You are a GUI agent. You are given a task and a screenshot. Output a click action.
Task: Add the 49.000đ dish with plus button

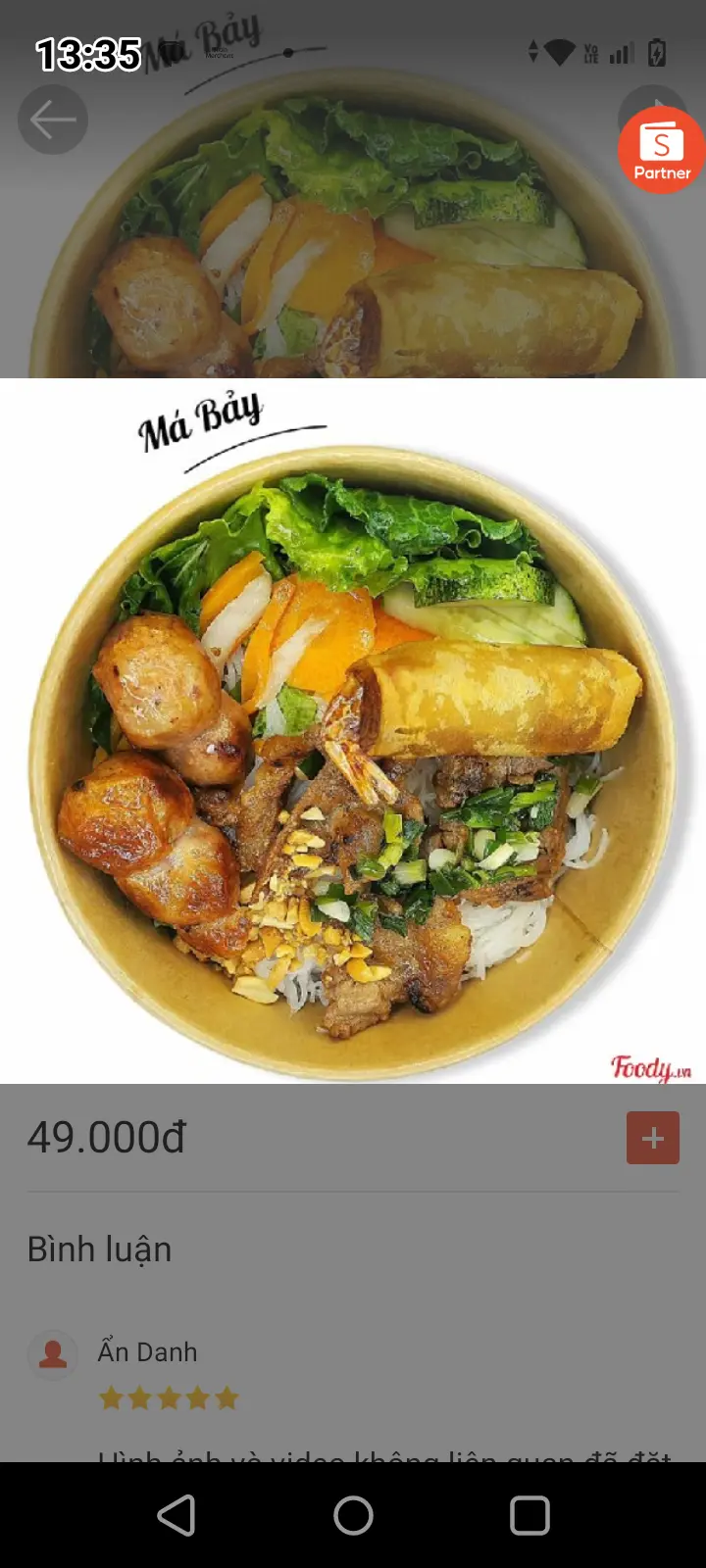click(653, 1138)
